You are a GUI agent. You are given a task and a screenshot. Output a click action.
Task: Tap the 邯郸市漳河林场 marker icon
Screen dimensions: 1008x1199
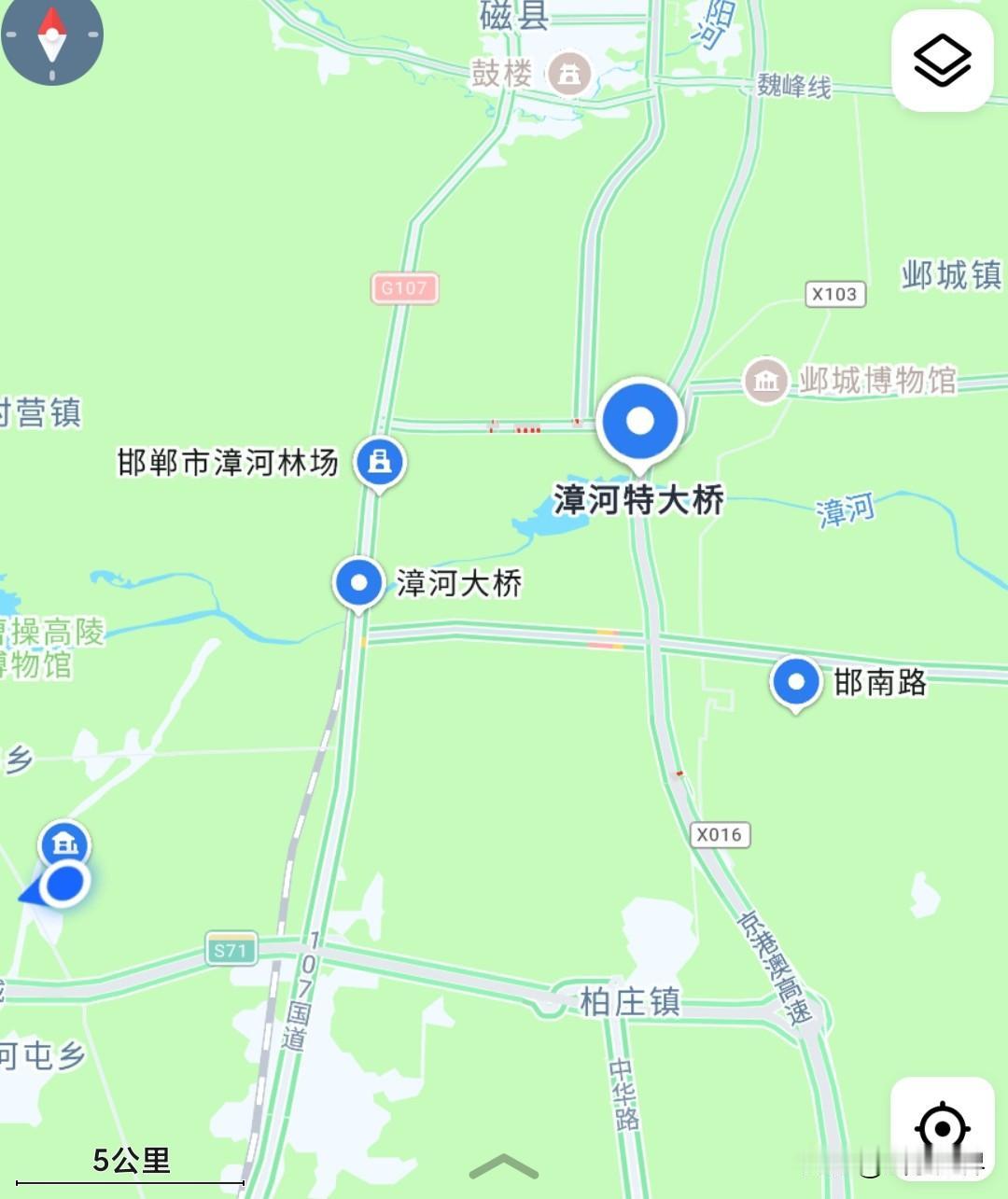(x=378, y=459)
